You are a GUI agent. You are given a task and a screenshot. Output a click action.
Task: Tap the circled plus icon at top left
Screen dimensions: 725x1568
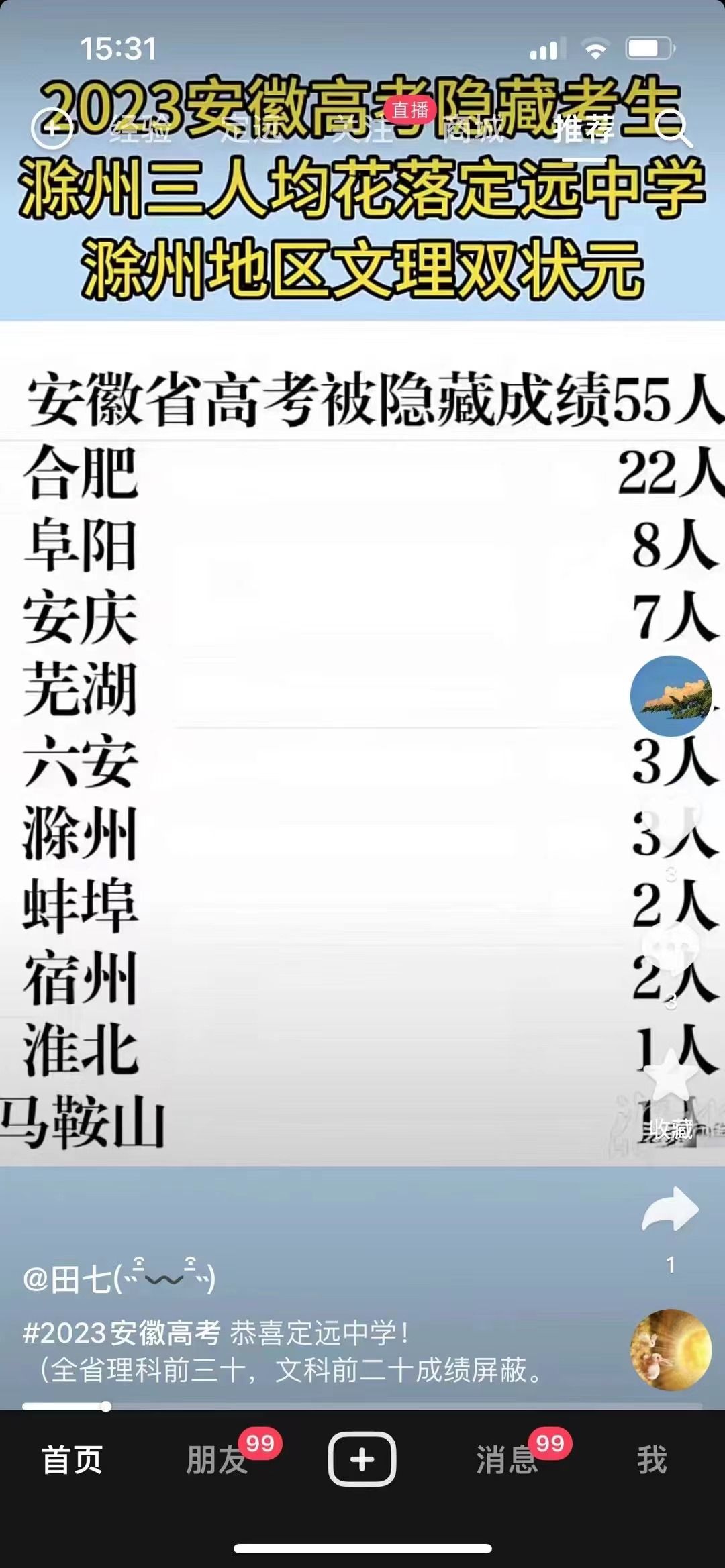[52, 127]
